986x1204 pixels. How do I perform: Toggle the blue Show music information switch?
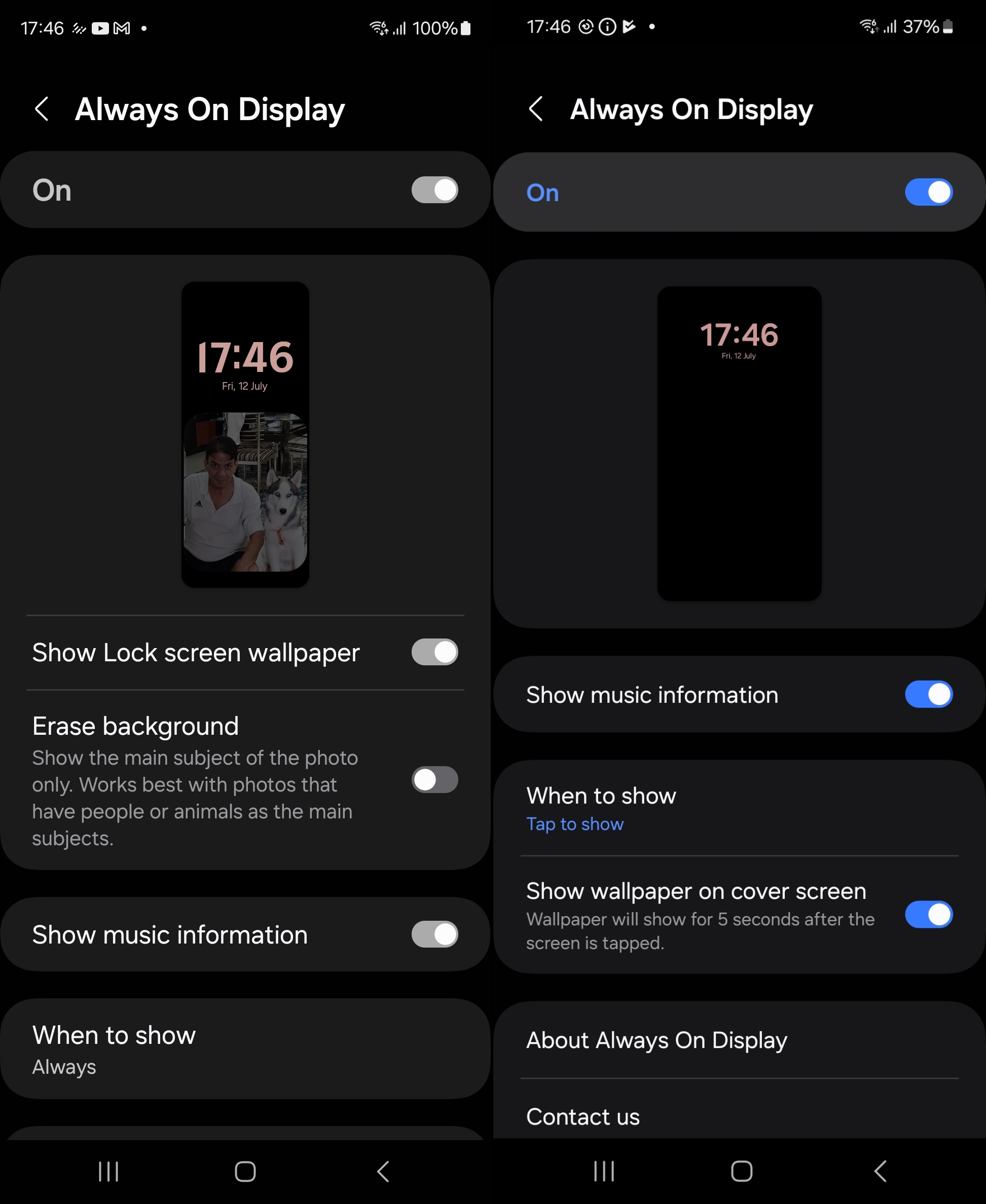click(928, 694)
